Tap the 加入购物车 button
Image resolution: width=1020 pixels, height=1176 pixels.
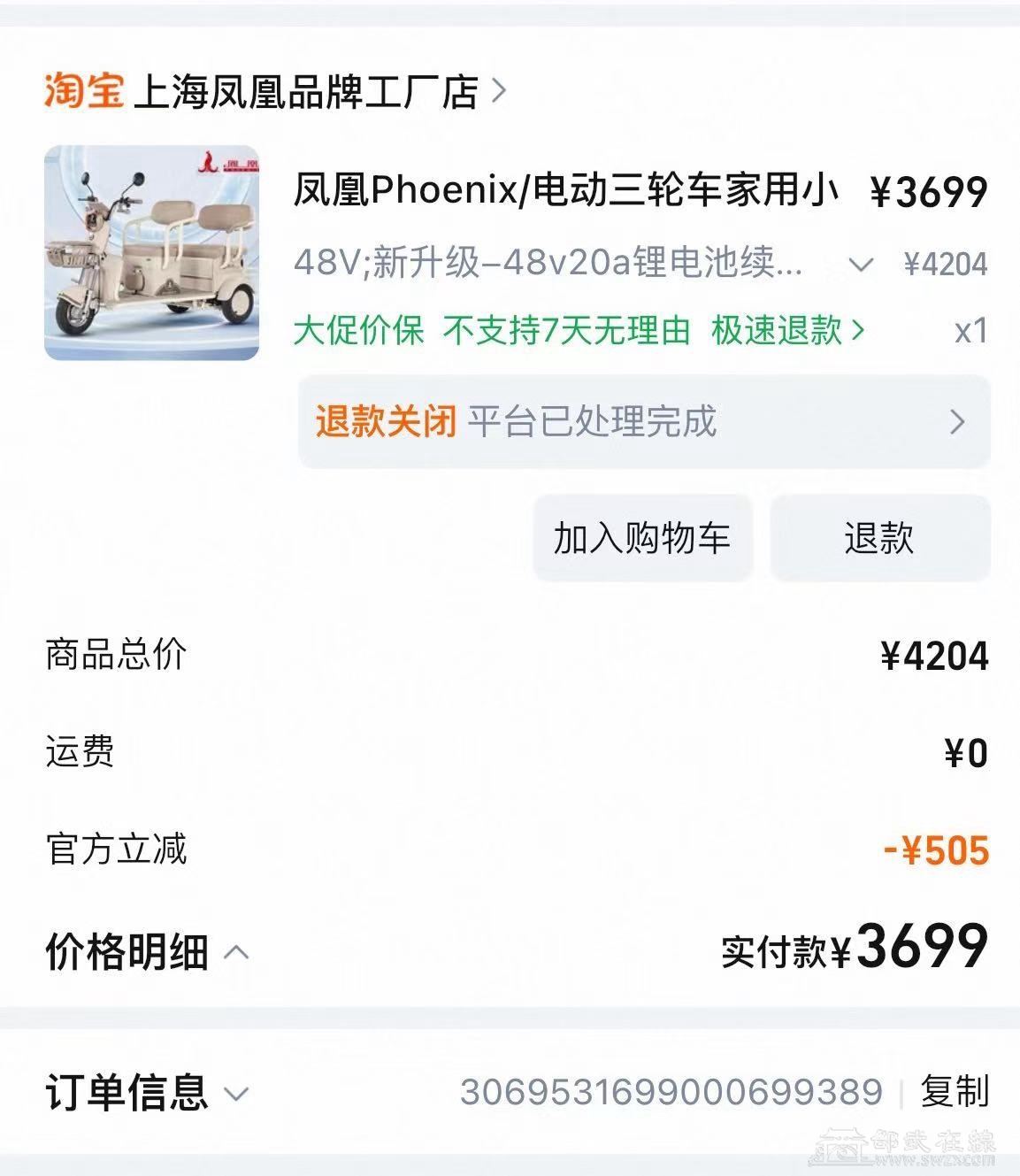click(x=642, y=538)
